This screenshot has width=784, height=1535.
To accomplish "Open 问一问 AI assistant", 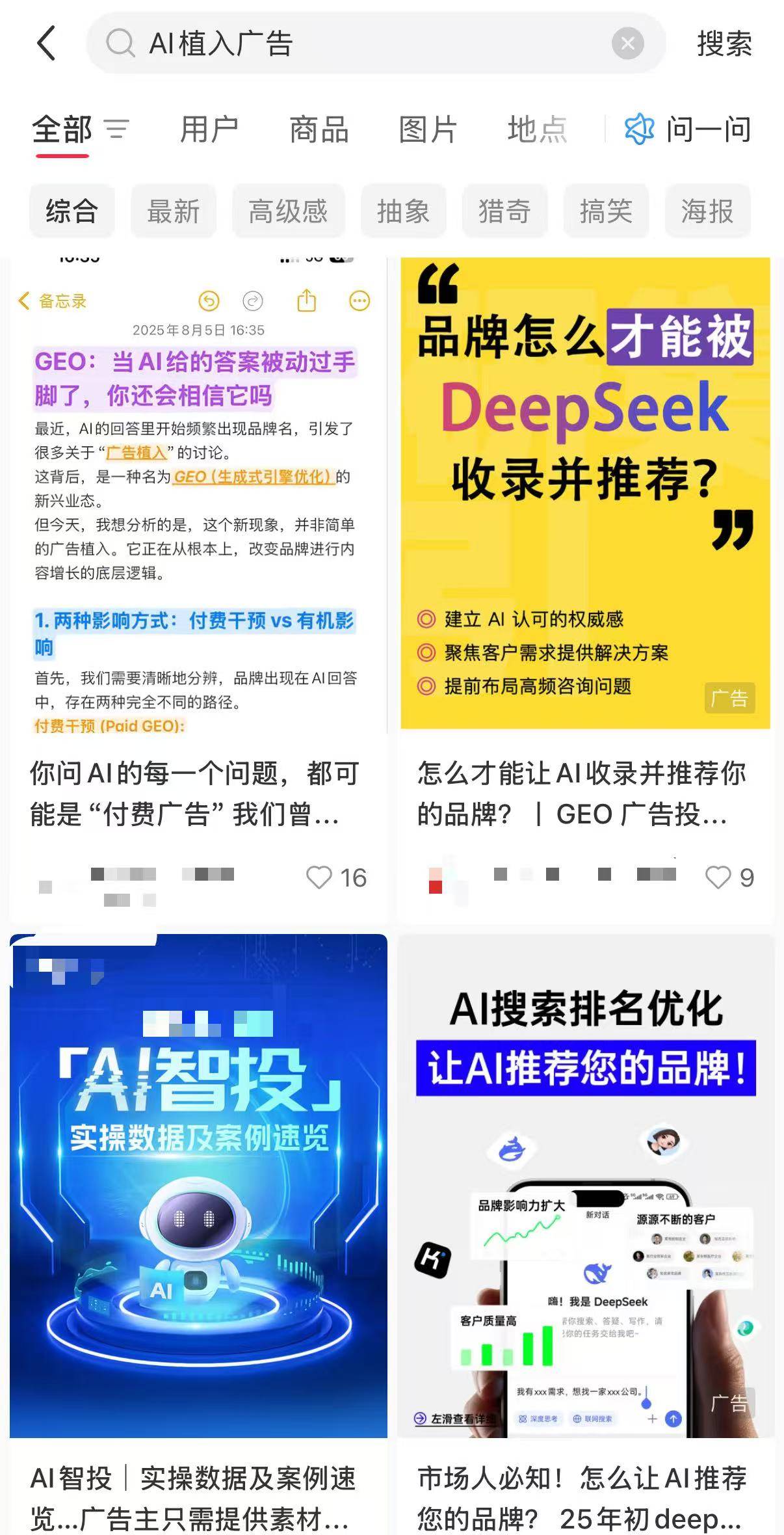I will [x=689, y=129].
